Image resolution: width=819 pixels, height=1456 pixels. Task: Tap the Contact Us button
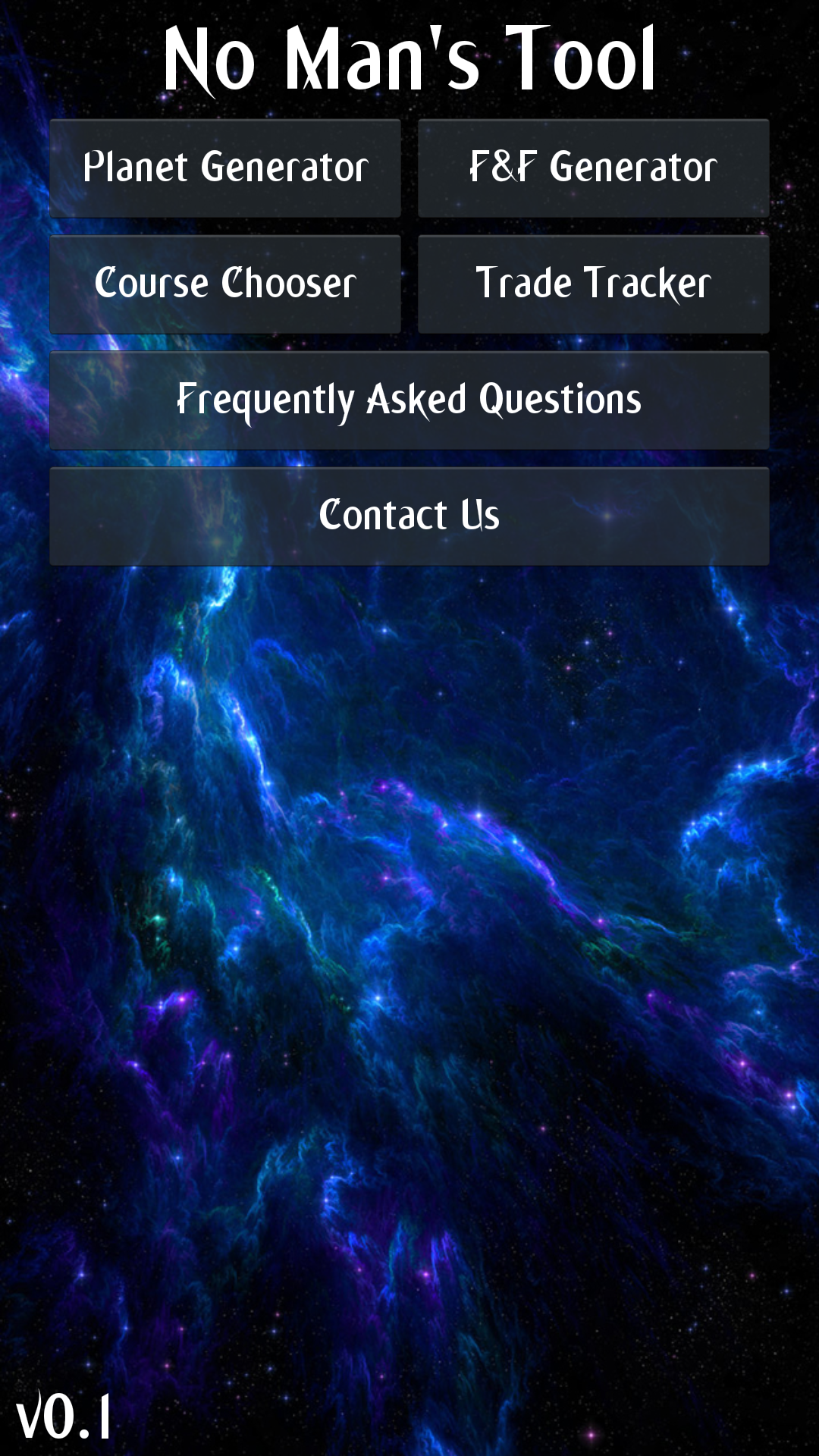coord(409,516)
